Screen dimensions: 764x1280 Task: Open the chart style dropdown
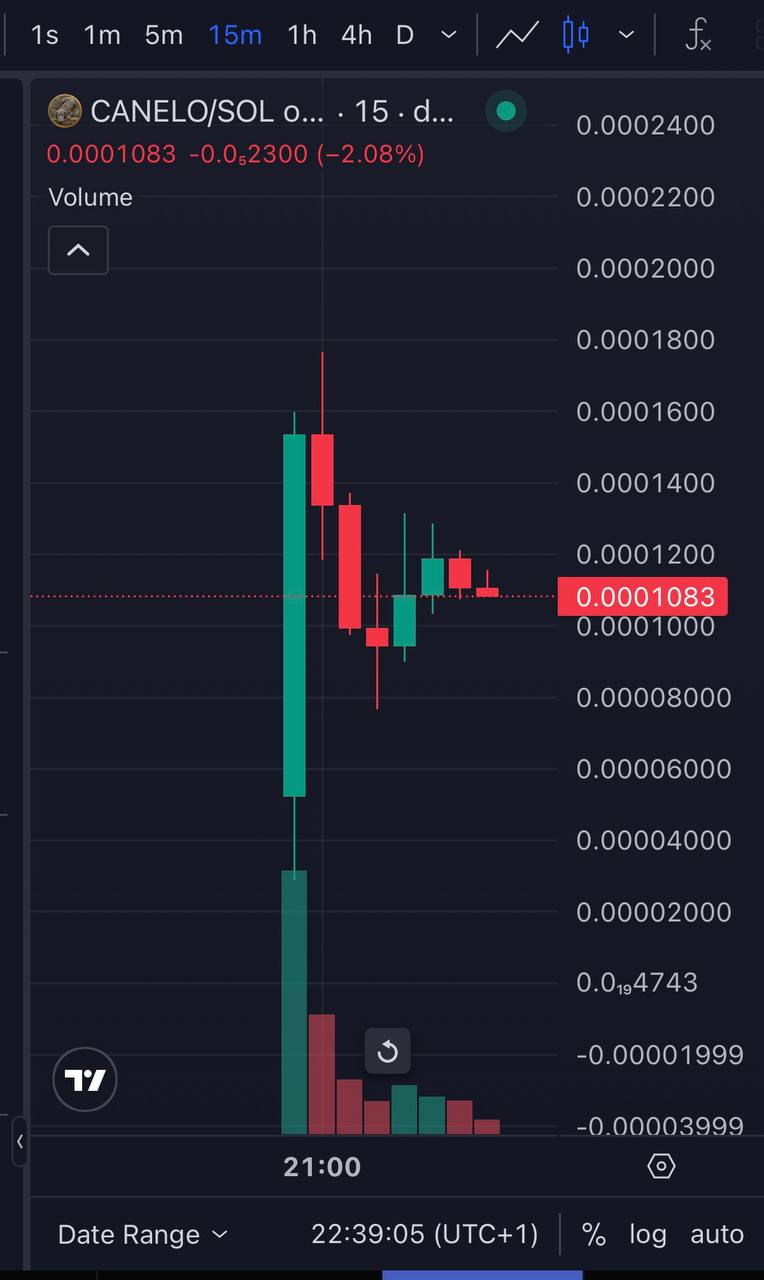[x=627, y=35]
